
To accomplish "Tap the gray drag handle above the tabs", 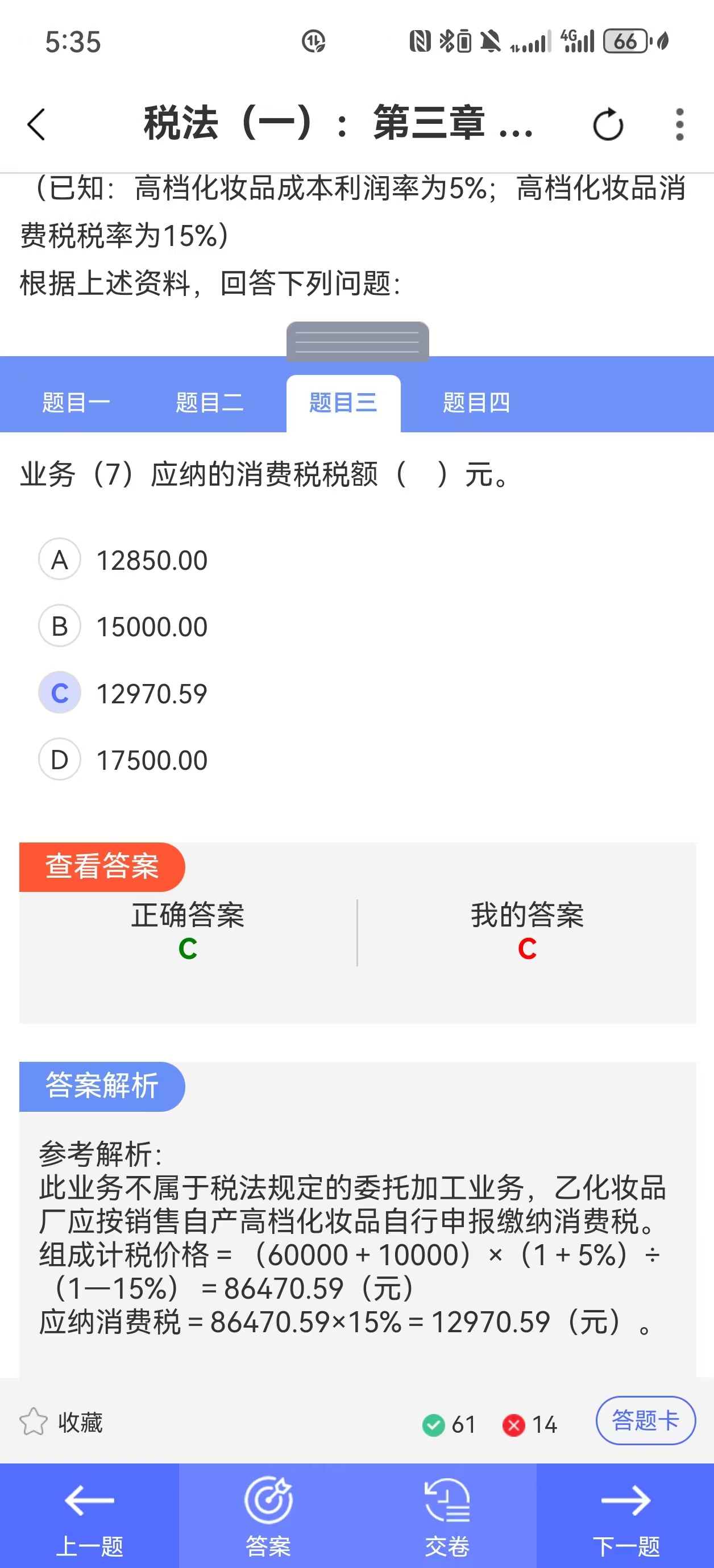I will click(358, 341).
